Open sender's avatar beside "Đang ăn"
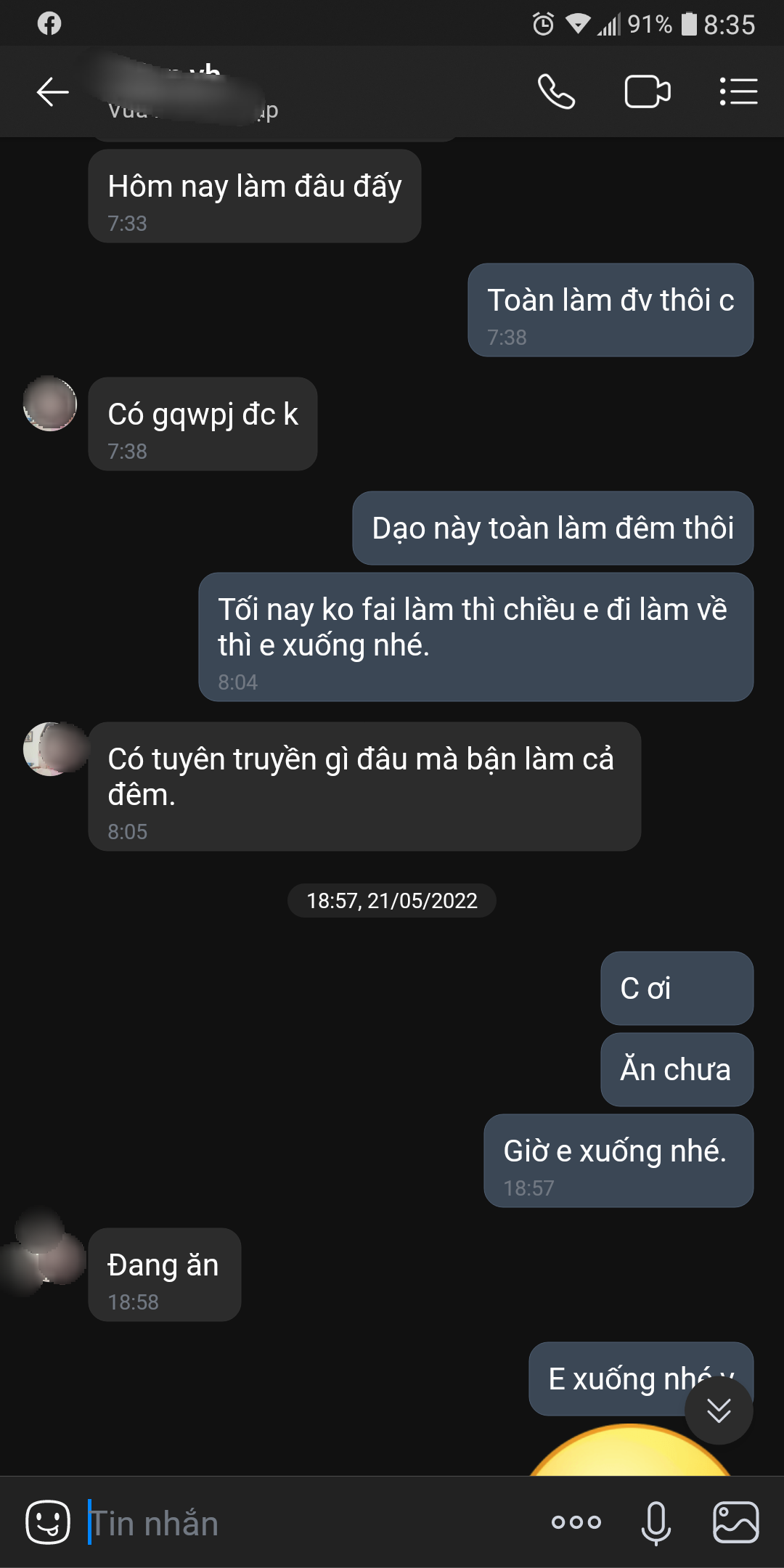The height and width of the screenshot is (1568, 784). coord(49,1257)
